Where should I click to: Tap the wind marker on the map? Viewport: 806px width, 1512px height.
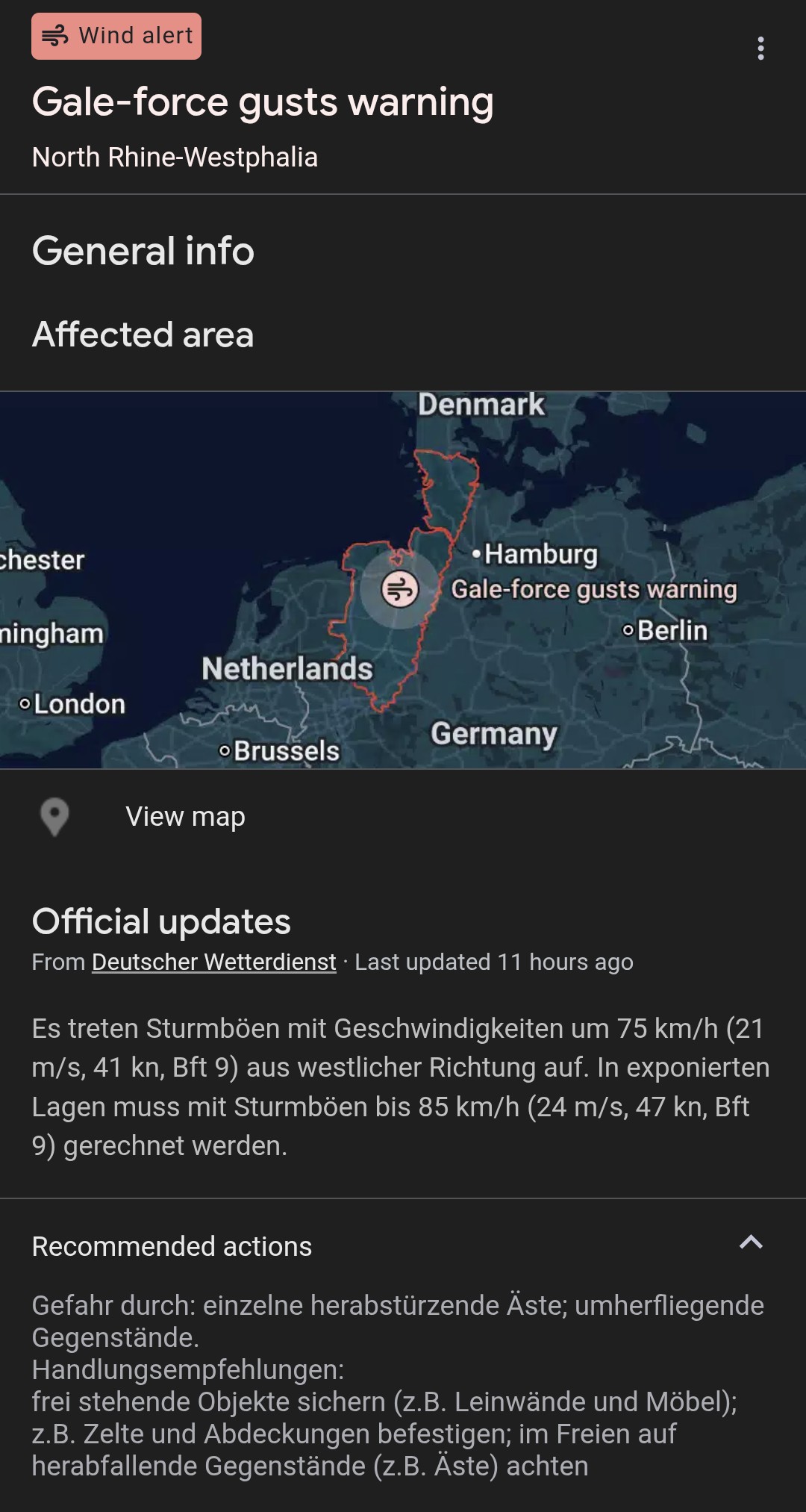point(400,590)
